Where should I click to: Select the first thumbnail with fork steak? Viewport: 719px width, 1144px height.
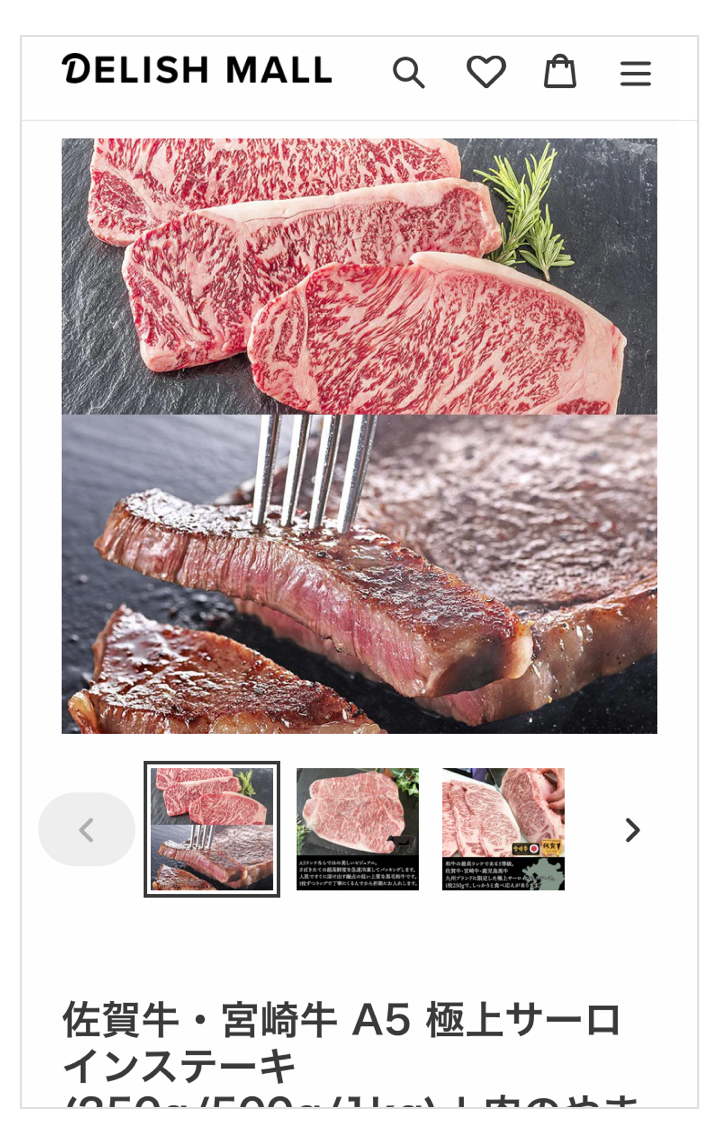point(212,829)
